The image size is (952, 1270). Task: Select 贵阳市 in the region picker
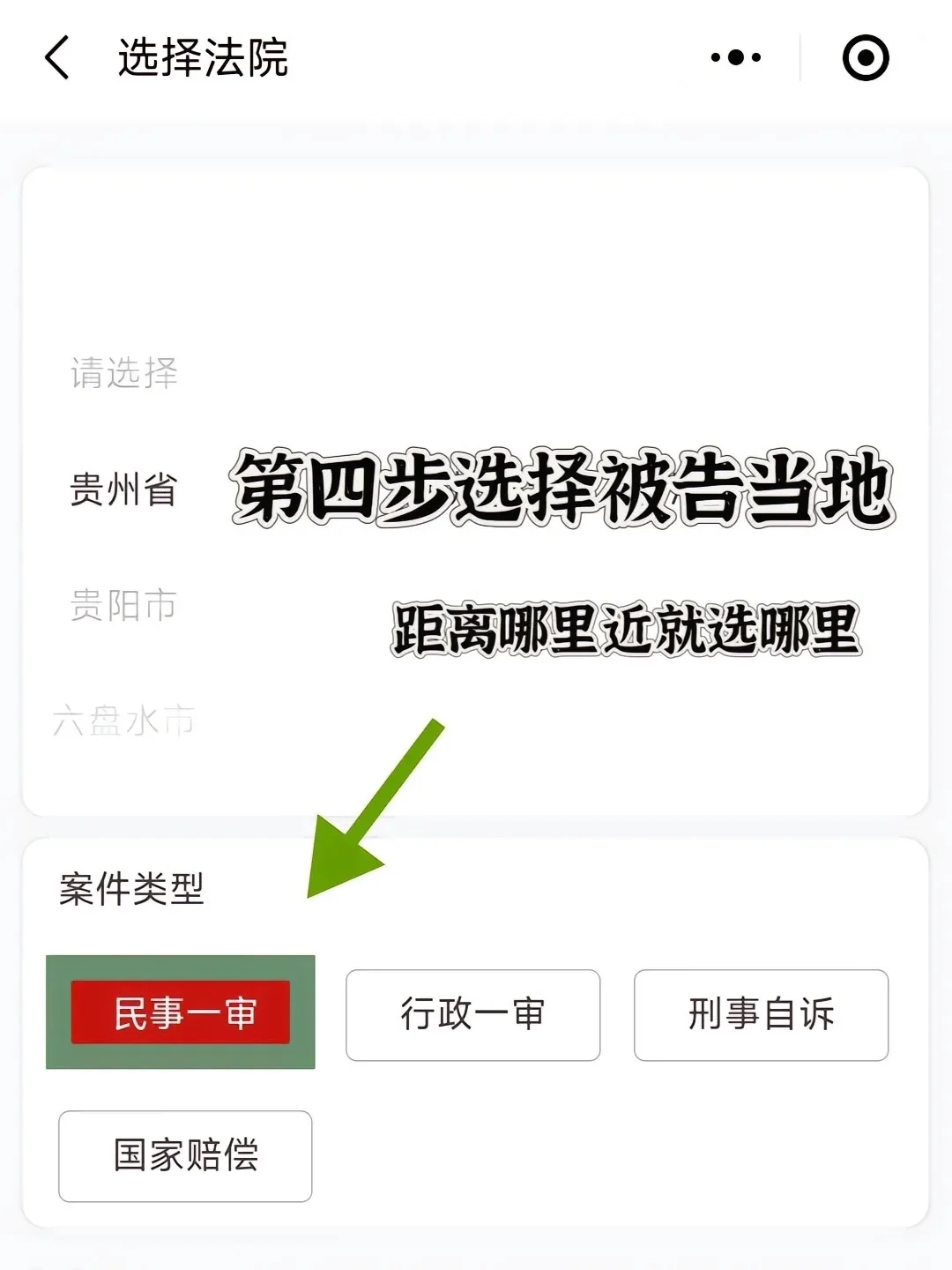click(x=123, y=606)
